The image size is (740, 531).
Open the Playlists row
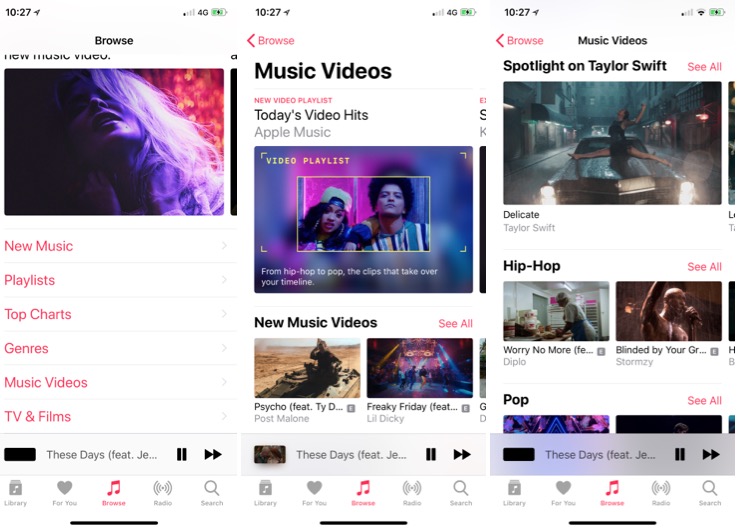click(115, 280)
